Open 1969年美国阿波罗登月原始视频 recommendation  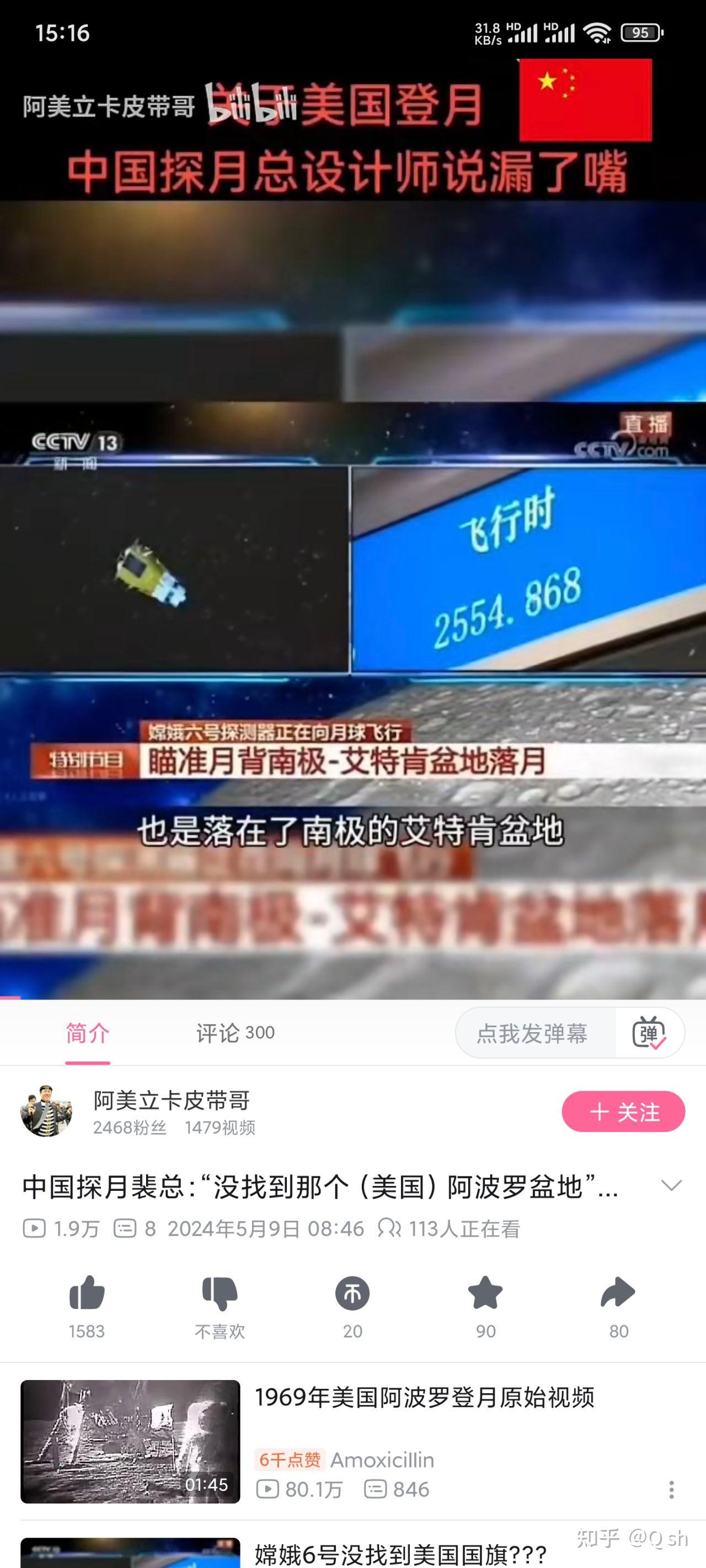[424, 1398]
